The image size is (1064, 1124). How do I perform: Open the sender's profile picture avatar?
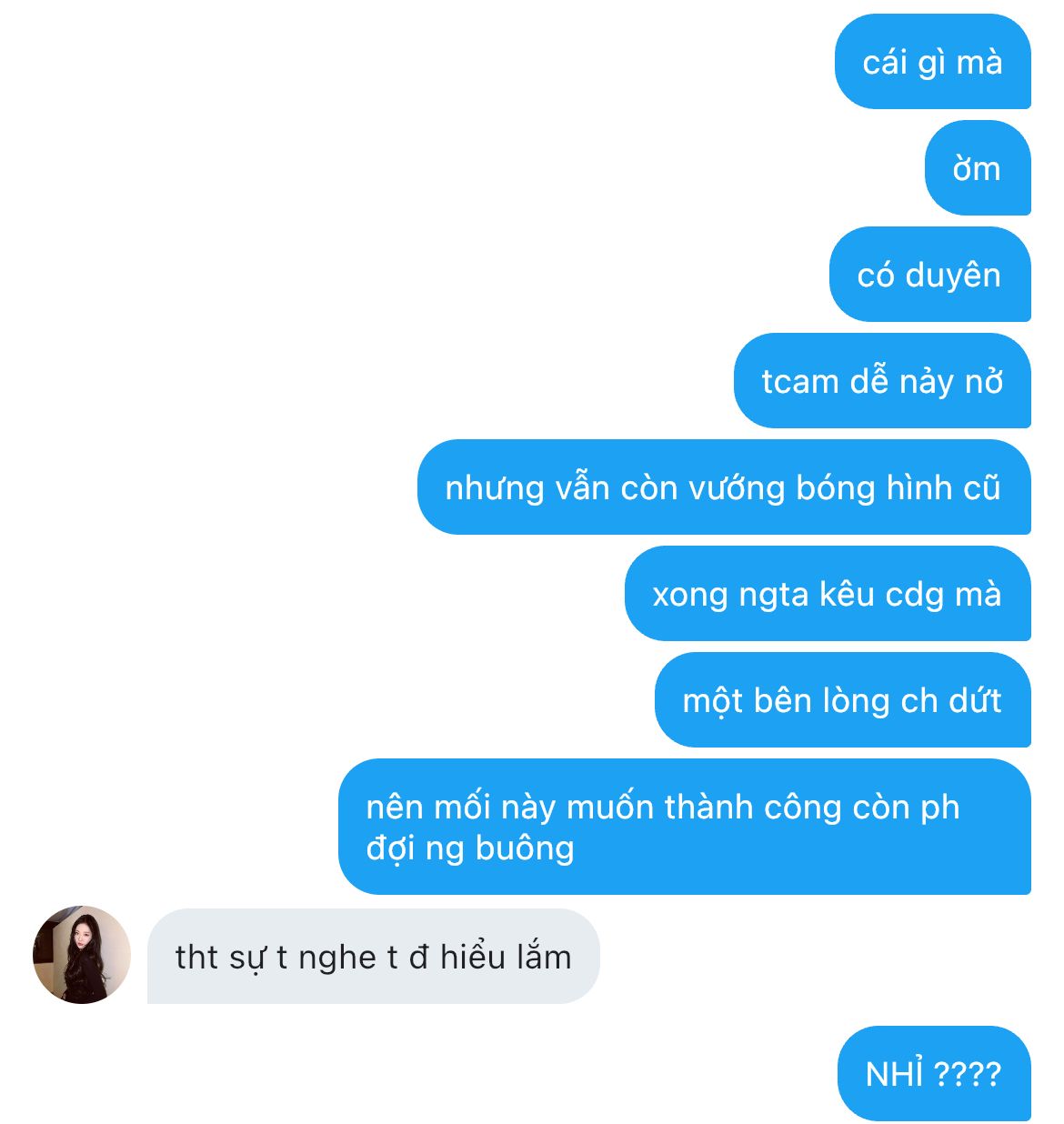point(82,954)
